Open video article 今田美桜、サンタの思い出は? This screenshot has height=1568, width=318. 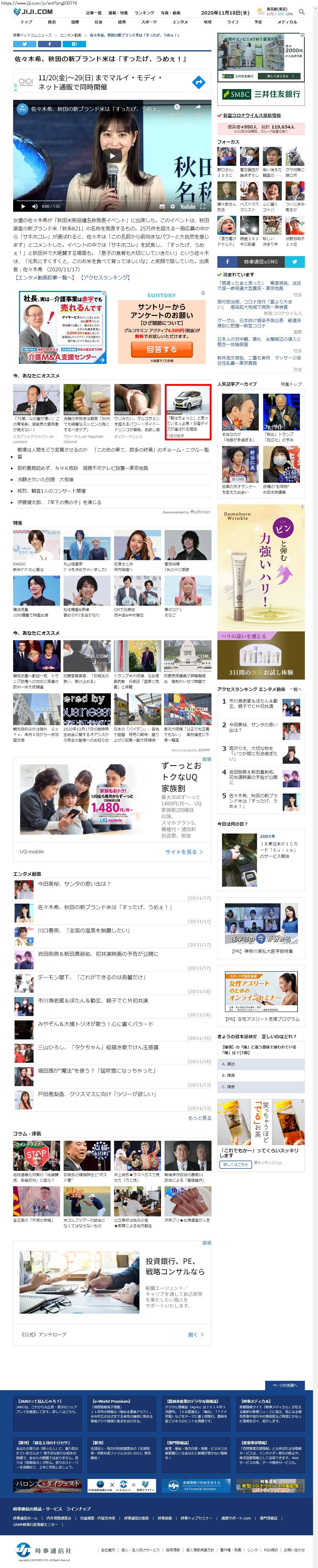75,884
